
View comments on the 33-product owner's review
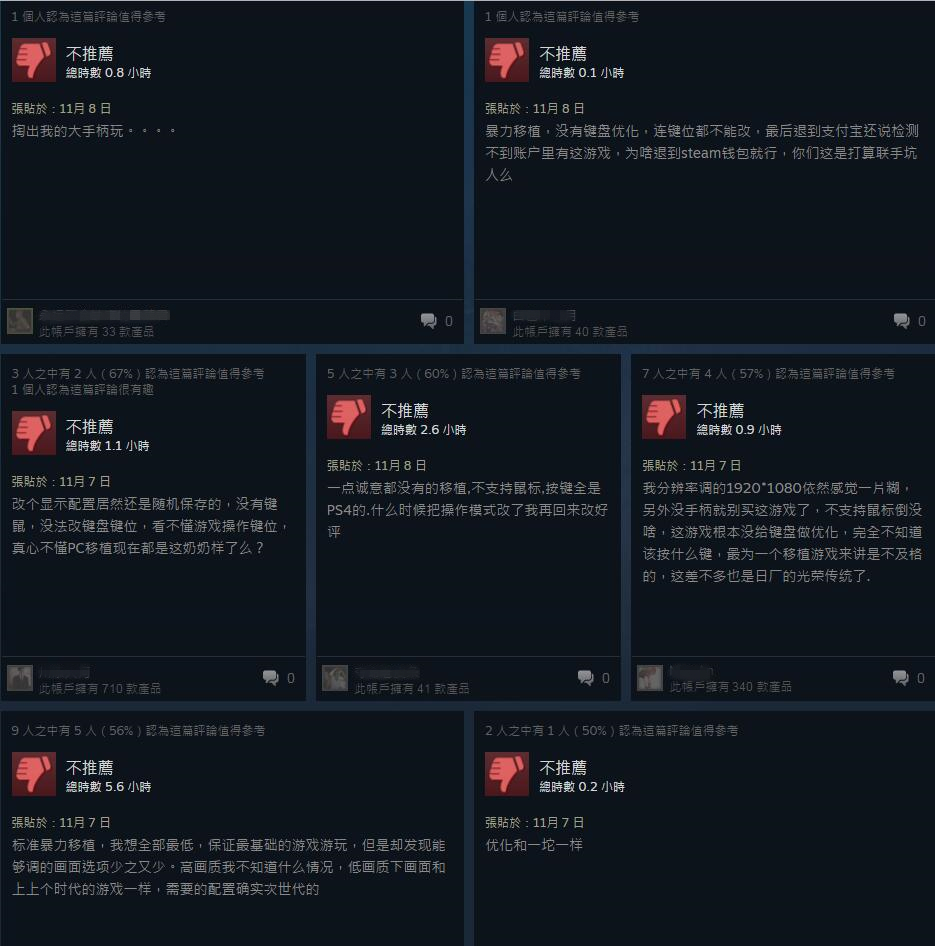436,321
